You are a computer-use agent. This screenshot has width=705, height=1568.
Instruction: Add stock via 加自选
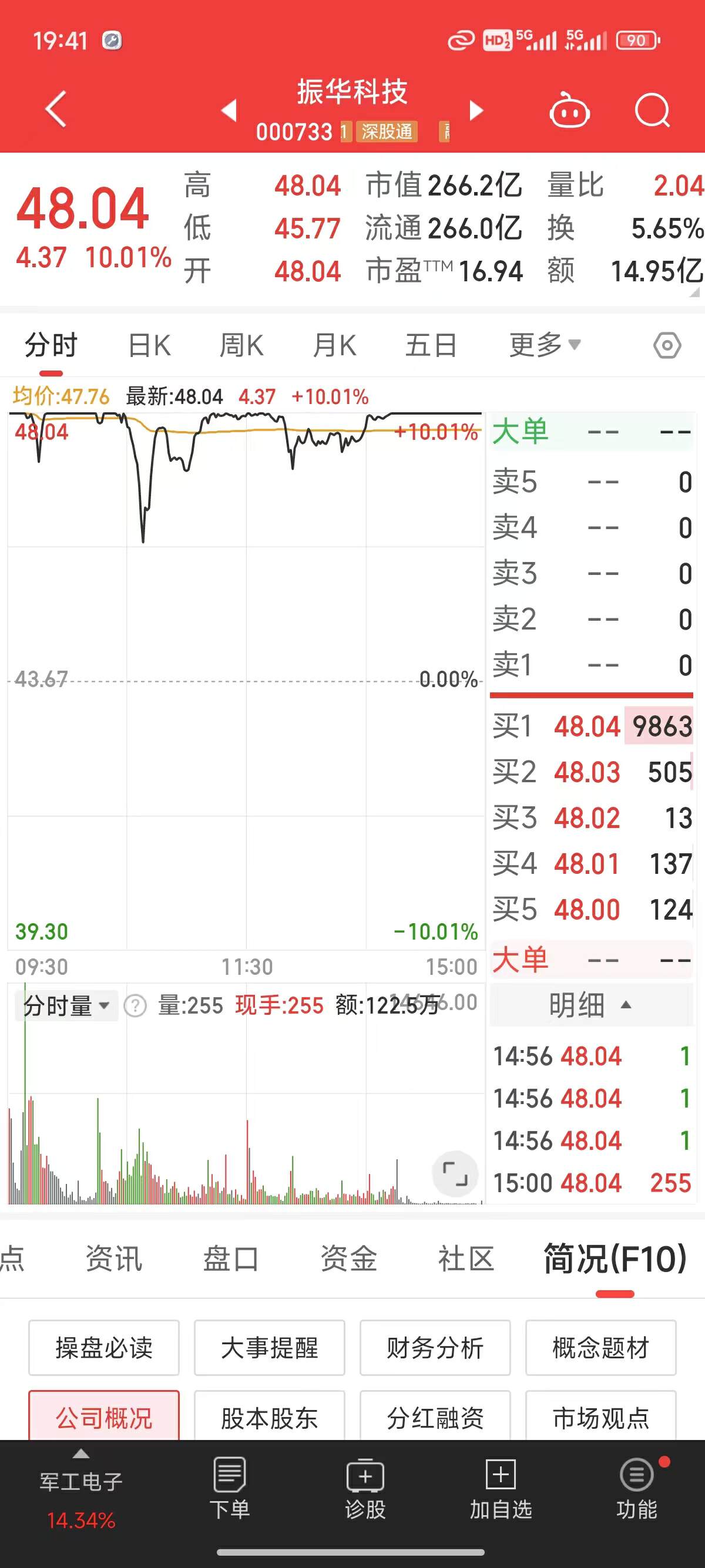[501, 1488]
